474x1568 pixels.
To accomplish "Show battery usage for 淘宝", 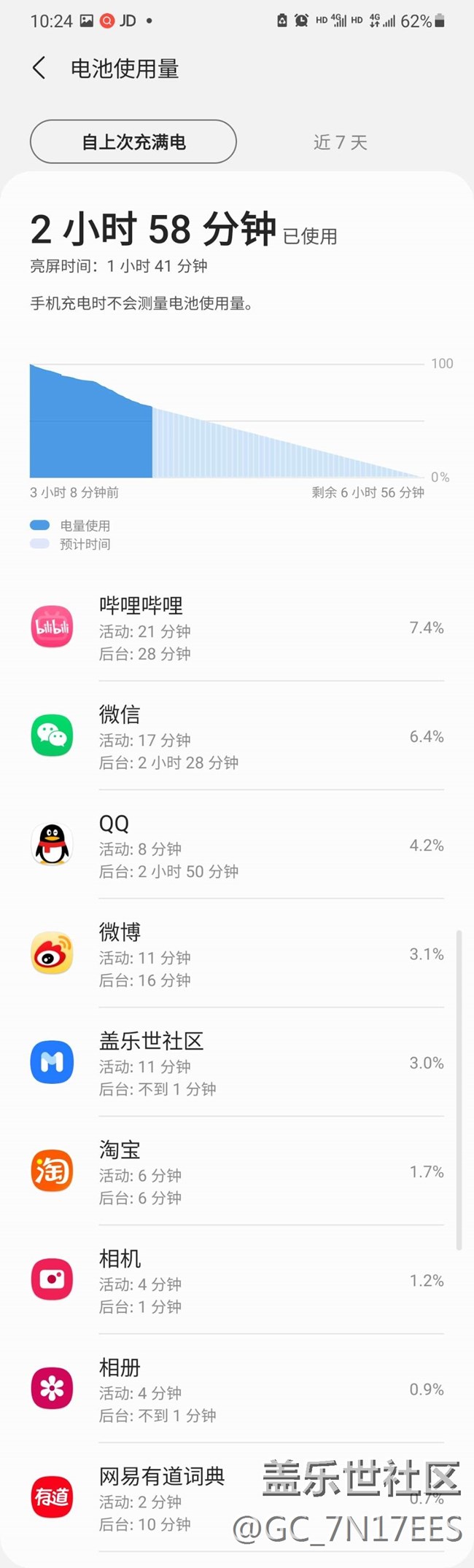I will [x=237, y=1172].
